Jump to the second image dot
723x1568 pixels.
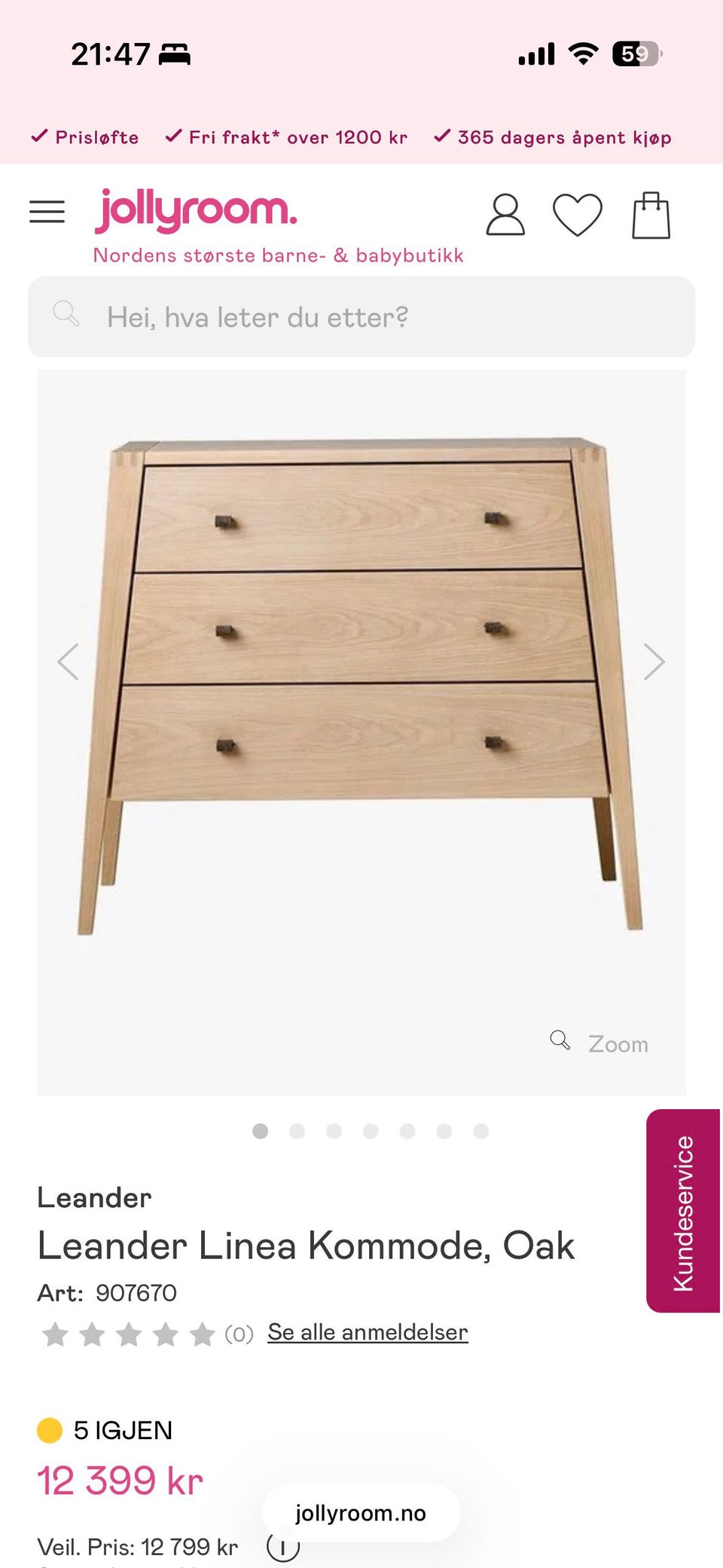tap(297, 1131)
